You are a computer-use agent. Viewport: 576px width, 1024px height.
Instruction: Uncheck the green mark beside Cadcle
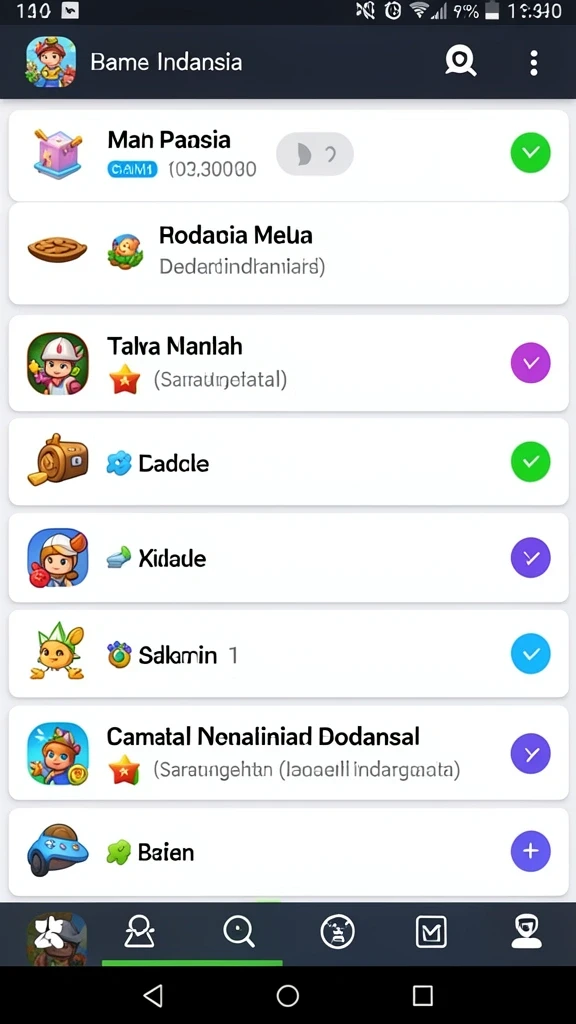[x=530, y=462]
